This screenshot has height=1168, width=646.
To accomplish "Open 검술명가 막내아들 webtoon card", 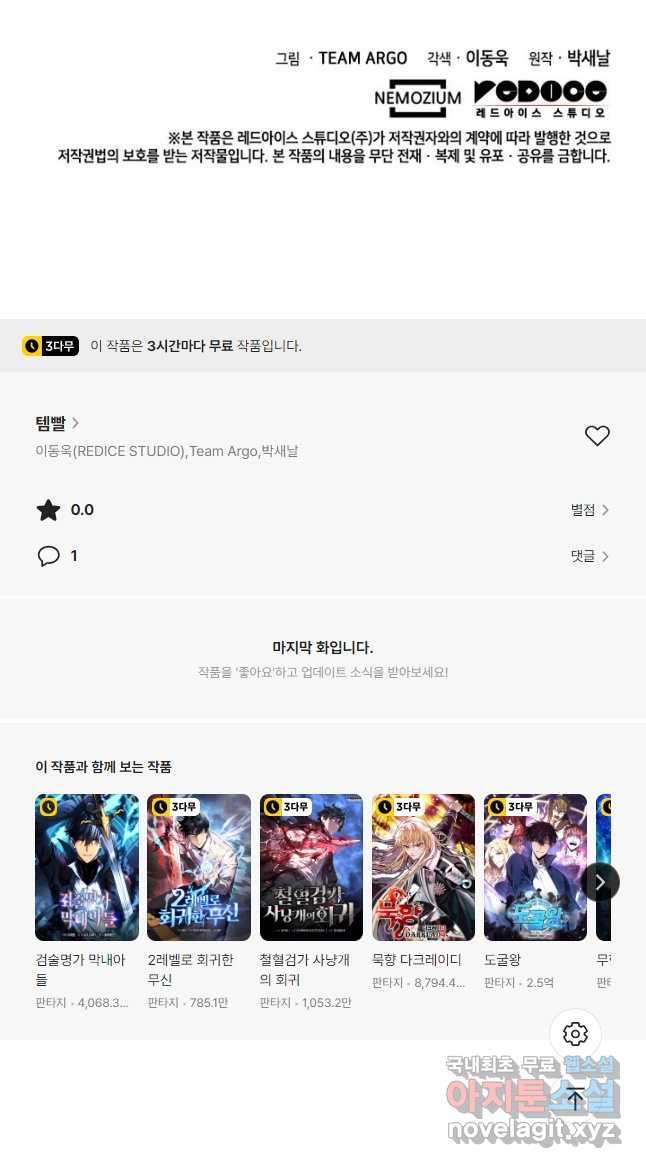I will tap(87, 867).
